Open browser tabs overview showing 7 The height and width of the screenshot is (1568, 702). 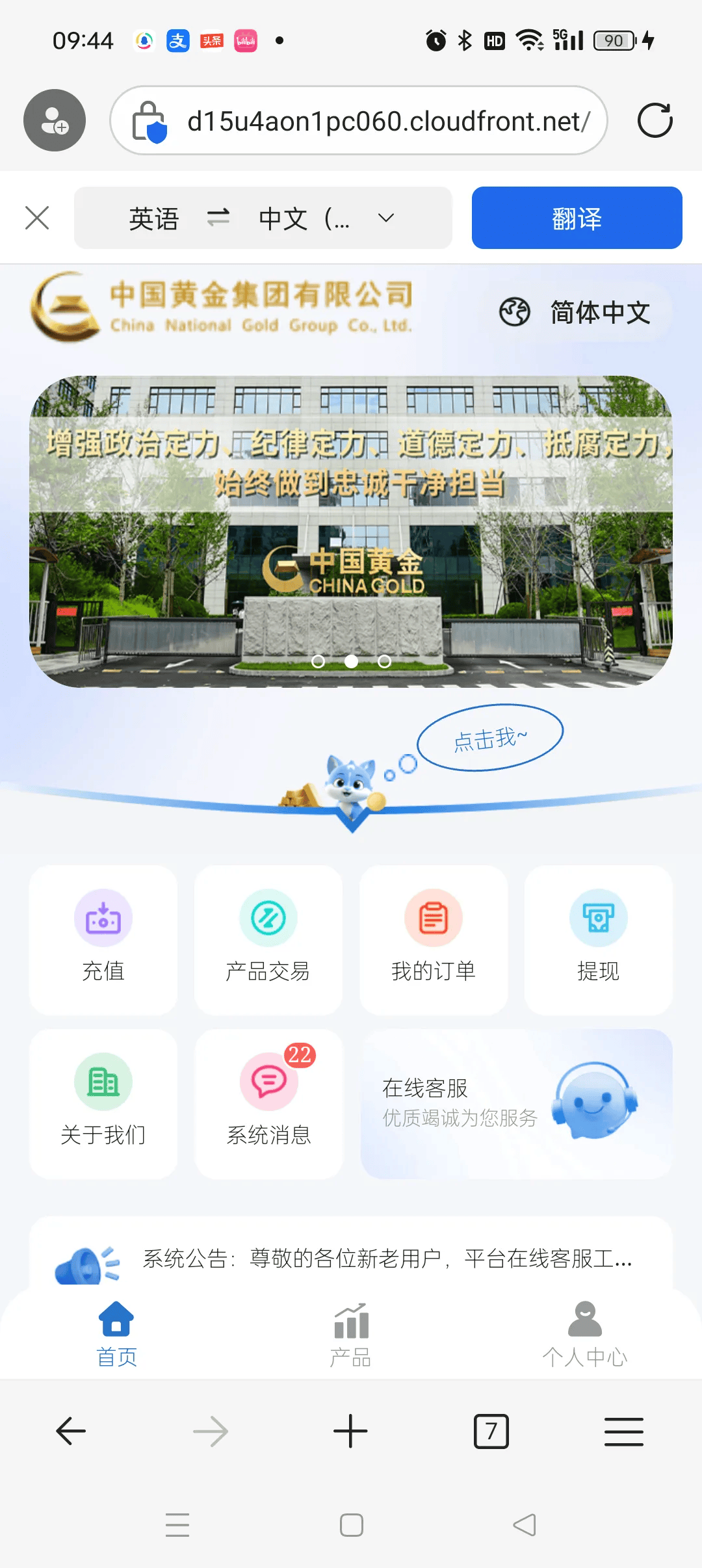click(491, 1431)
